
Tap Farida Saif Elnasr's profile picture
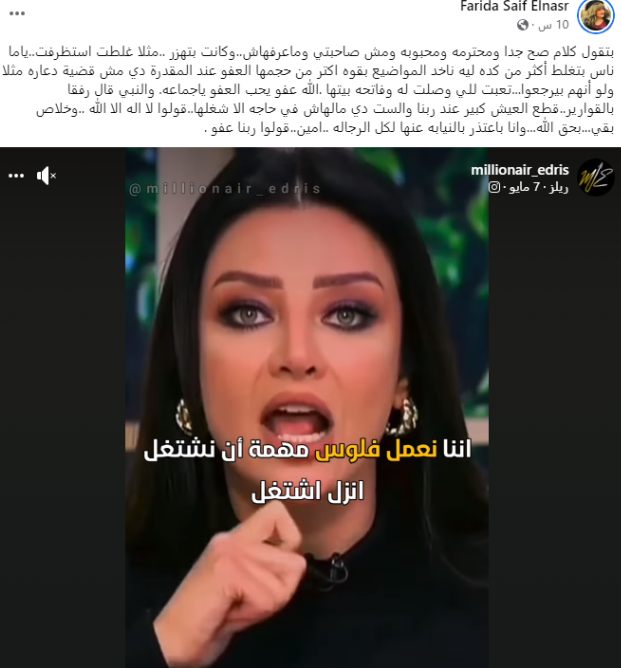pyautogui.click(x=598, y=14)
